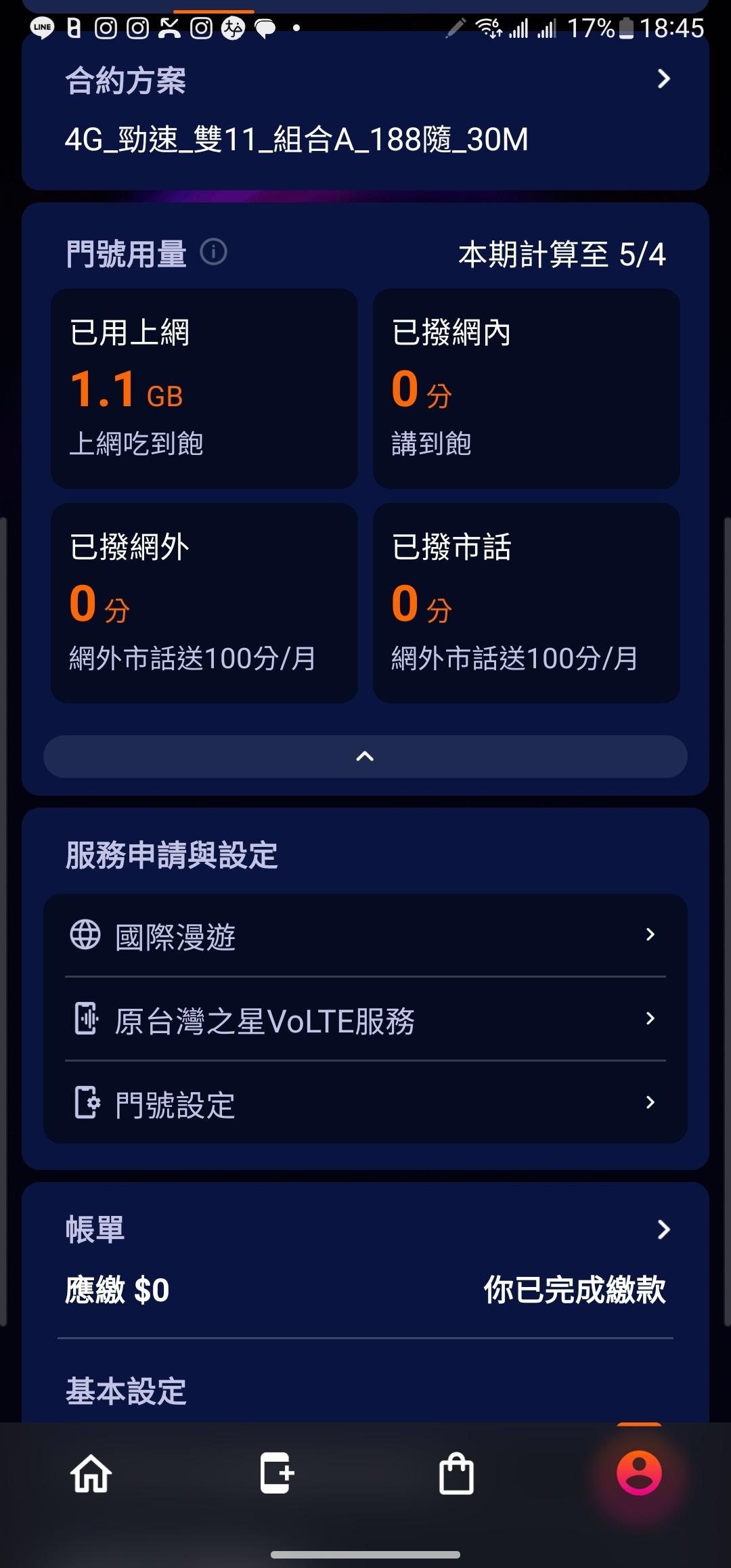Viewport: 731px width, 1568px height.
Task: Switch to the shopping bag tab
Action: click(x=457, y=1473)
